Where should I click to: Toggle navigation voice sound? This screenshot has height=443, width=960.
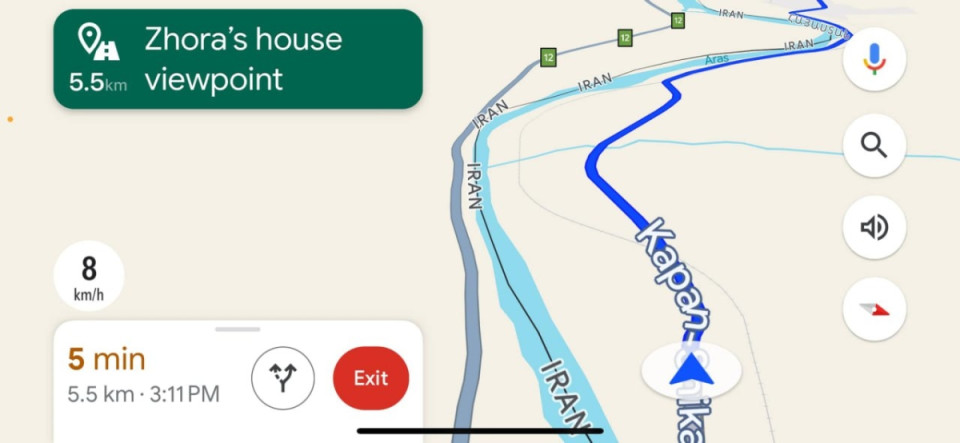874,228
